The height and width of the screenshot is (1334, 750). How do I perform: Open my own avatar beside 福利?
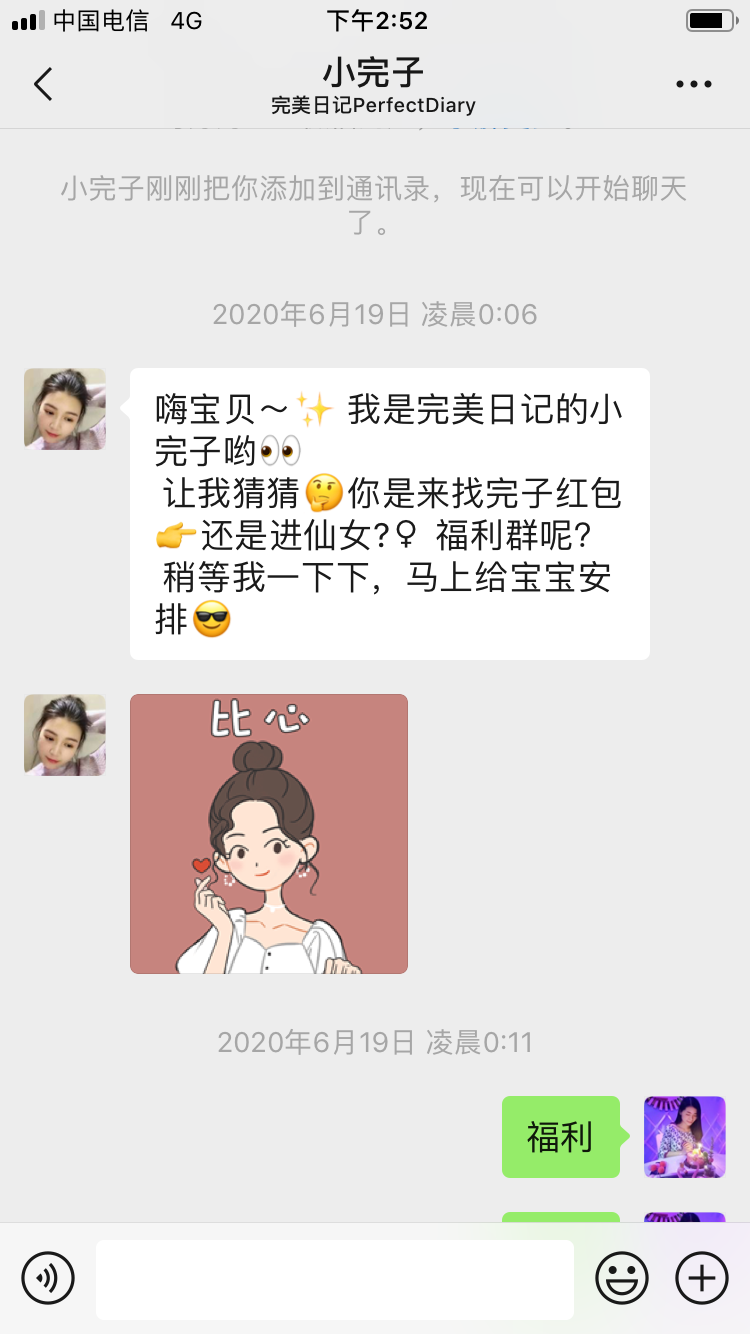pyautogui.click(x=684, y=1137)
